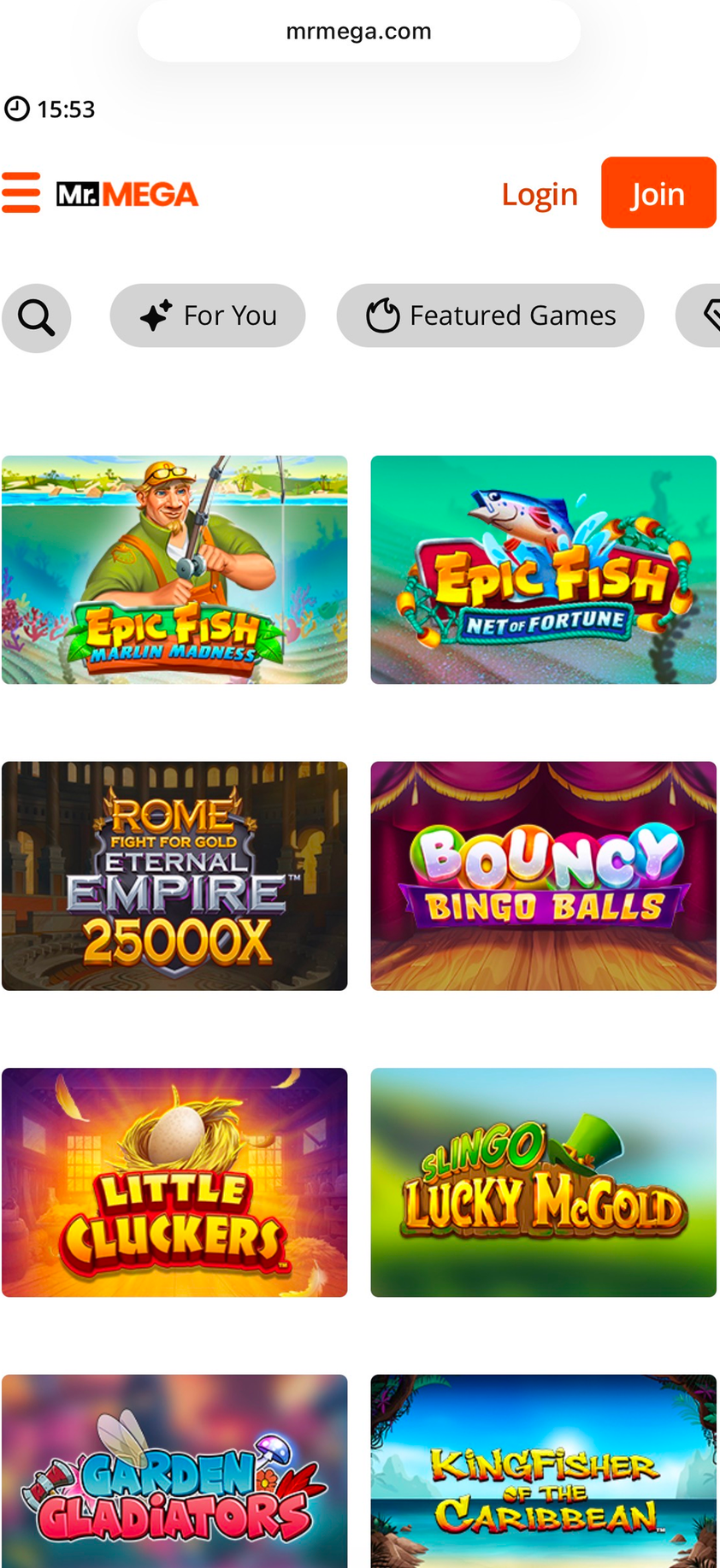Play Bouncy Bingo Balls

coord(543,875)
